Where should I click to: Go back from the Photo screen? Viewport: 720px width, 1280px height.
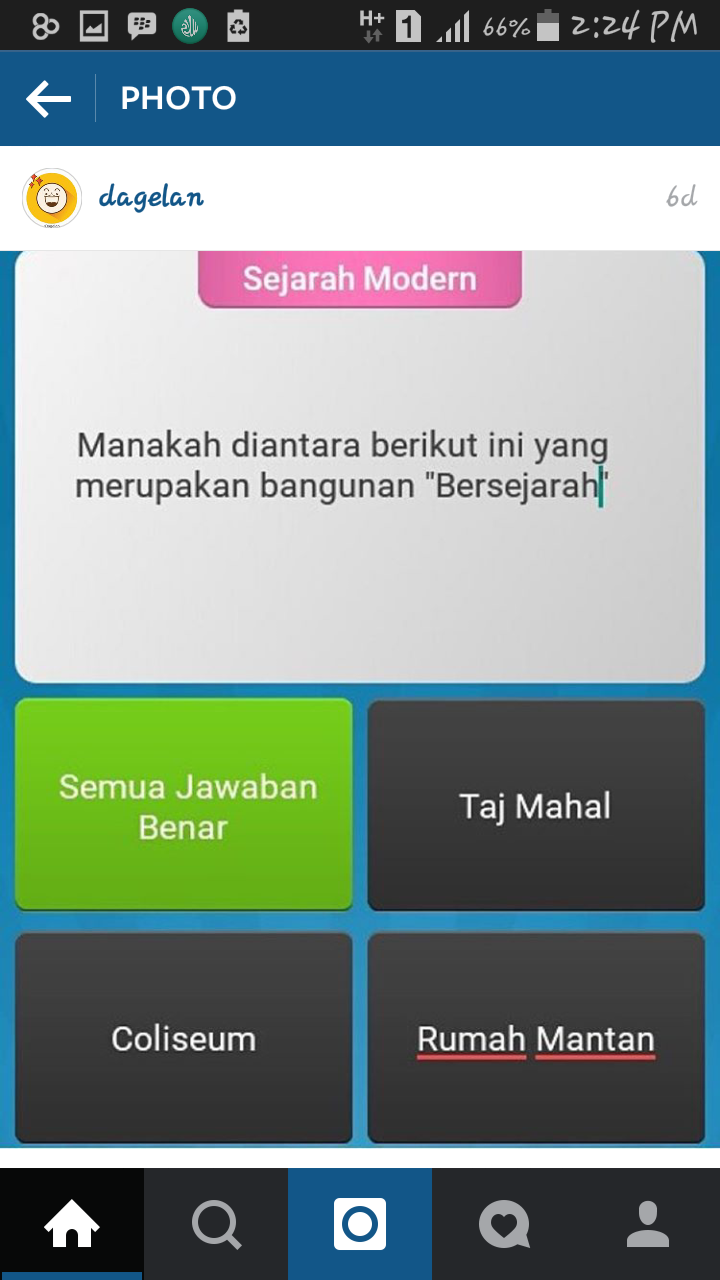(x=48, y=99)
